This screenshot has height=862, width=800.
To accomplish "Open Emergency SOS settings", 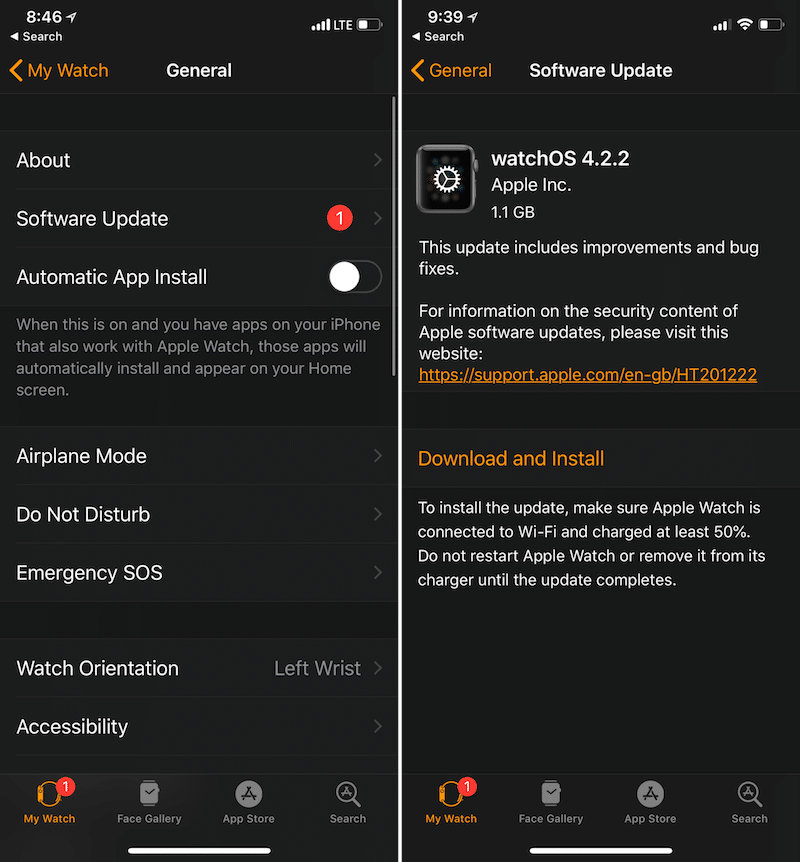I will tap(198, 573).
